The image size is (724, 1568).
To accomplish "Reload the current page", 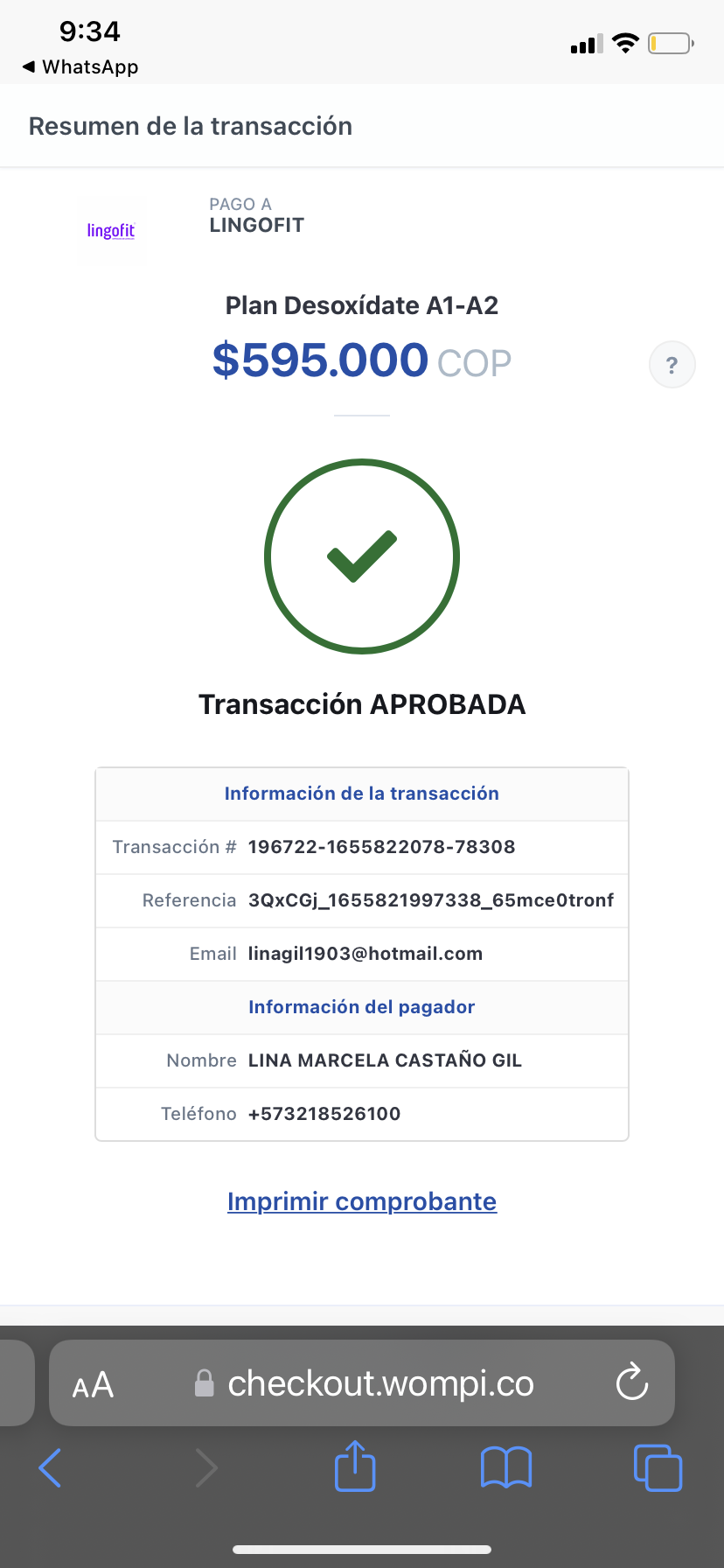I will pos(631,1382).
